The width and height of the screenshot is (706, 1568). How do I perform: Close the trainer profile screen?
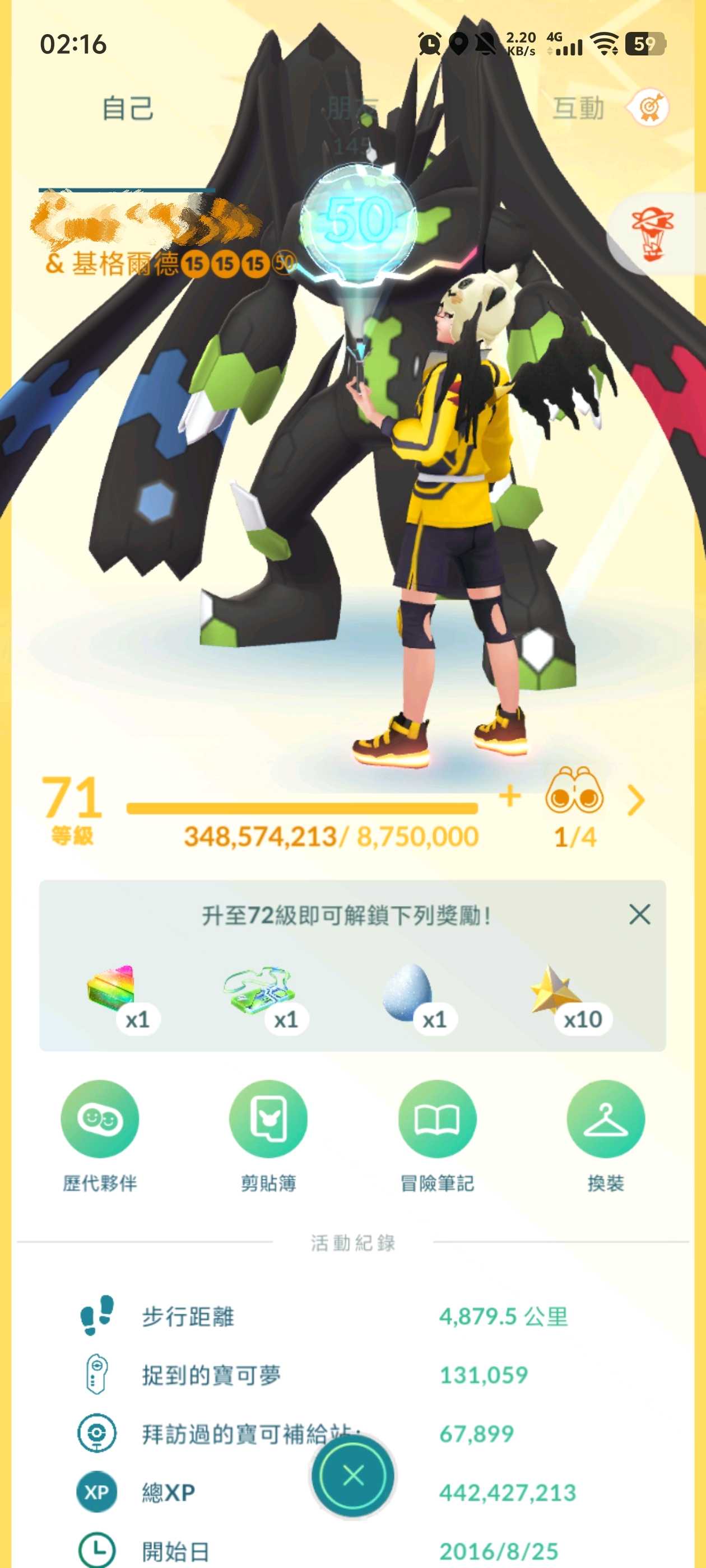(352, 1476)
